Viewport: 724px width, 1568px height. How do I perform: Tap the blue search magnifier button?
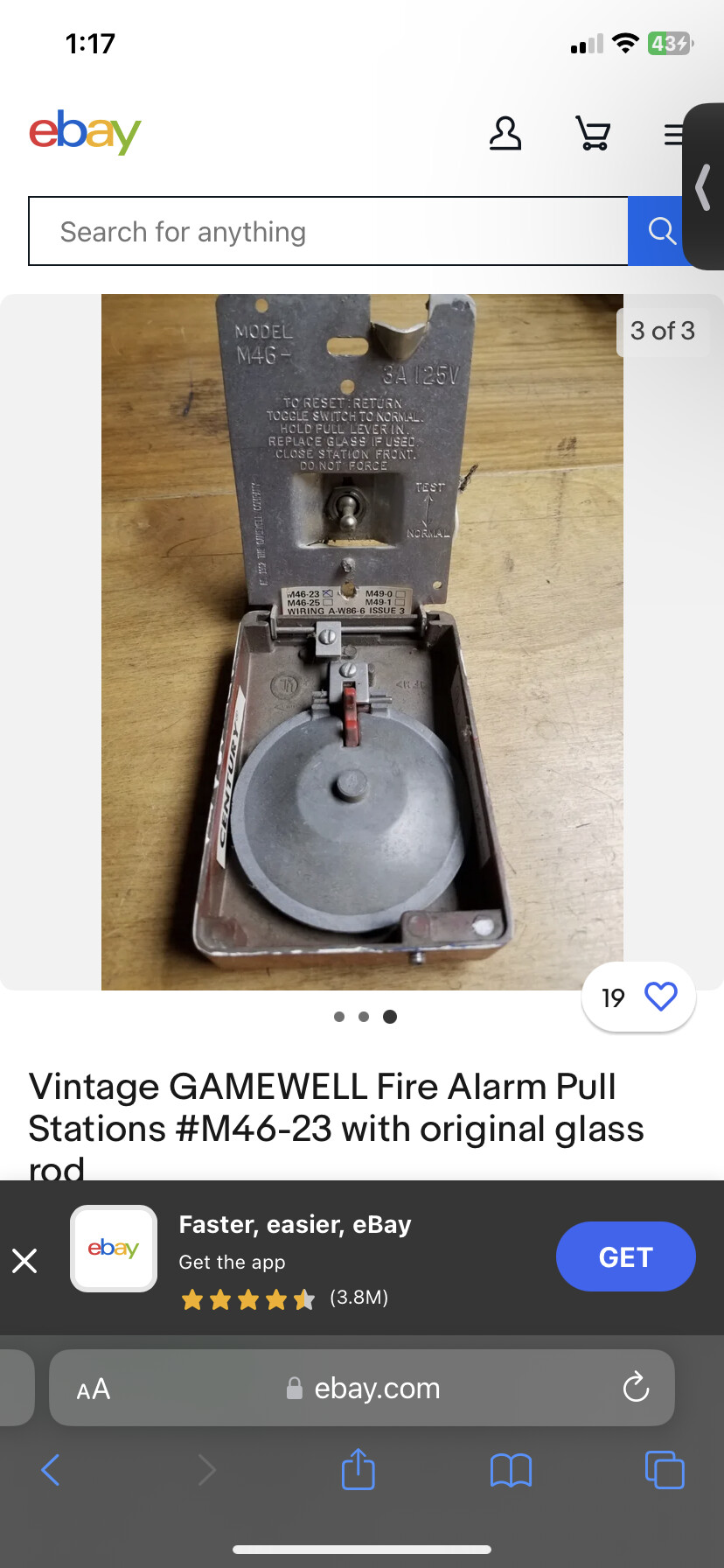pyautogui.click(x=658, y=232)
